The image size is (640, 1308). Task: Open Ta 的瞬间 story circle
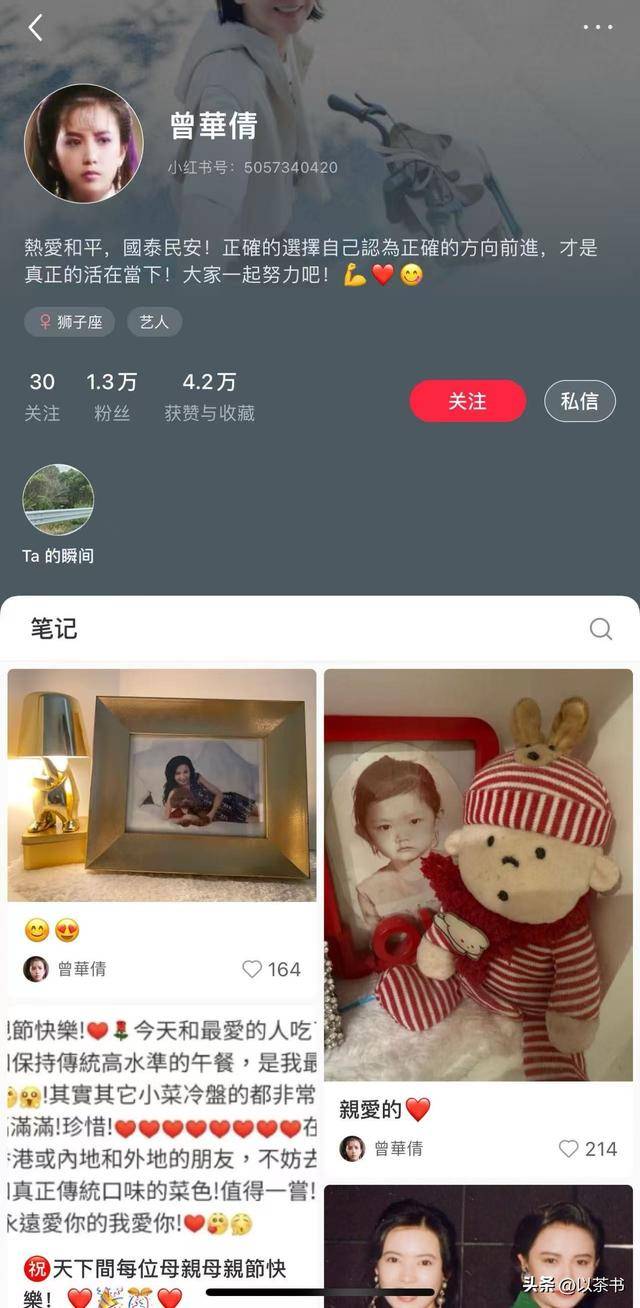[58, 500]
